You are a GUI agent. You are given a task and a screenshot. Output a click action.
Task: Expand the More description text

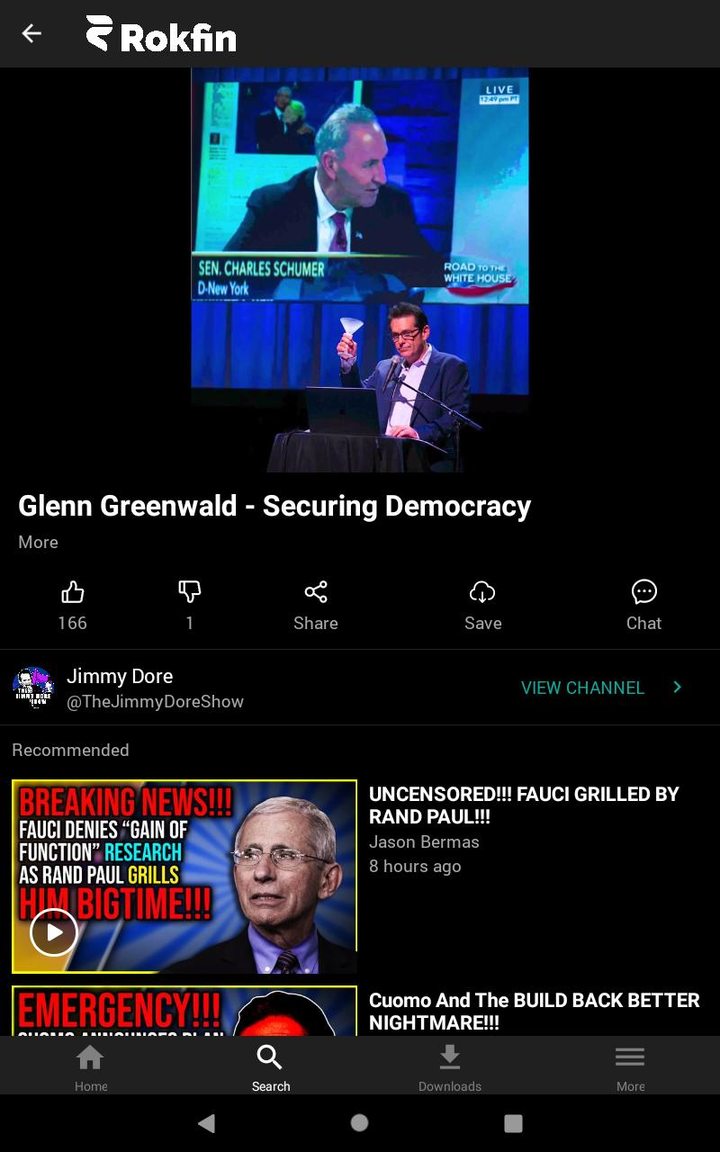(x=38, y=542)
